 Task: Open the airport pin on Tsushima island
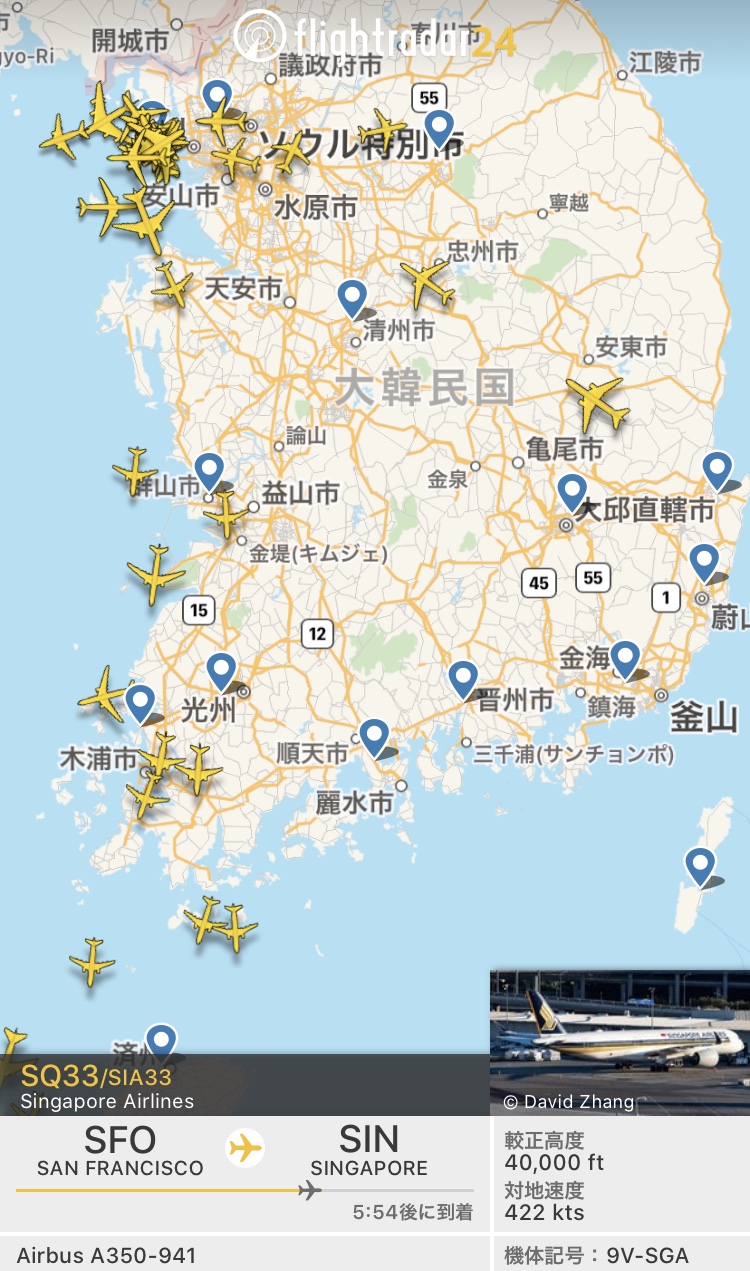pyautogui.click(x=700, y=866)
